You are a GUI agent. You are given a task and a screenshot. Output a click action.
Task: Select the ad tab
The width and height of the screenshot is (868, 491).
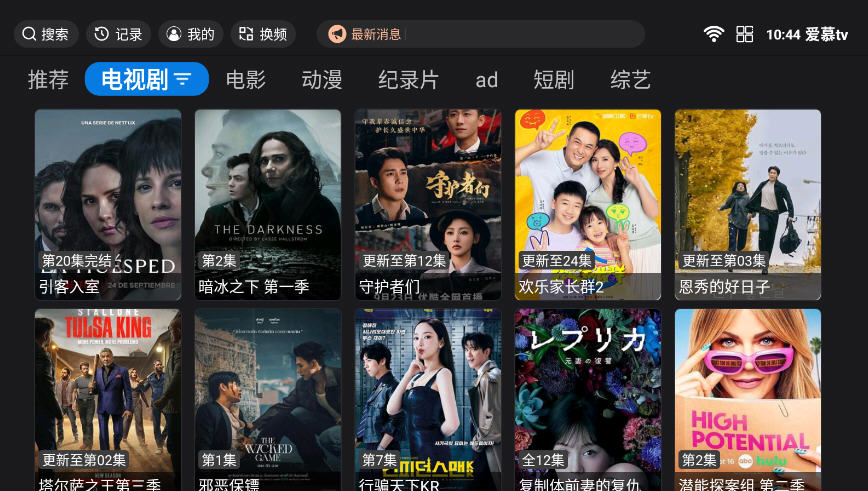(x=487, y=80)
